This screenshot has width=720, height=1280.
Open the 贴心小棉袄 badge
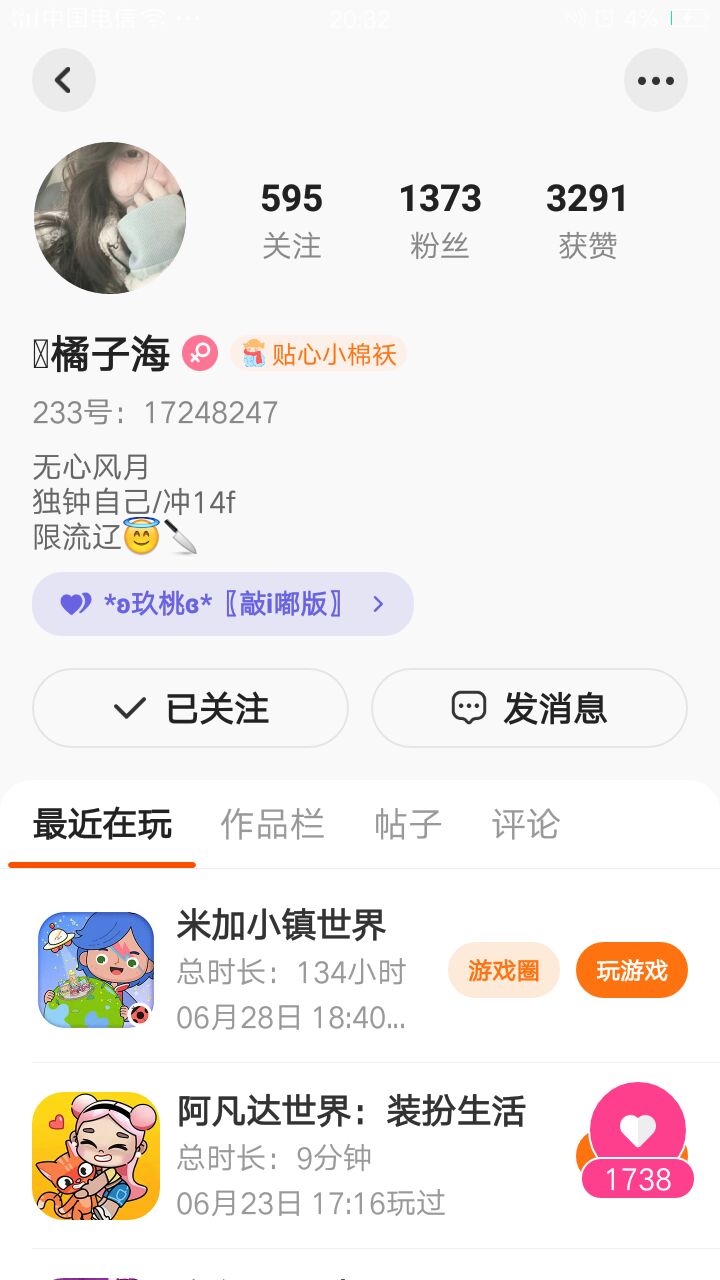(319, 354)
